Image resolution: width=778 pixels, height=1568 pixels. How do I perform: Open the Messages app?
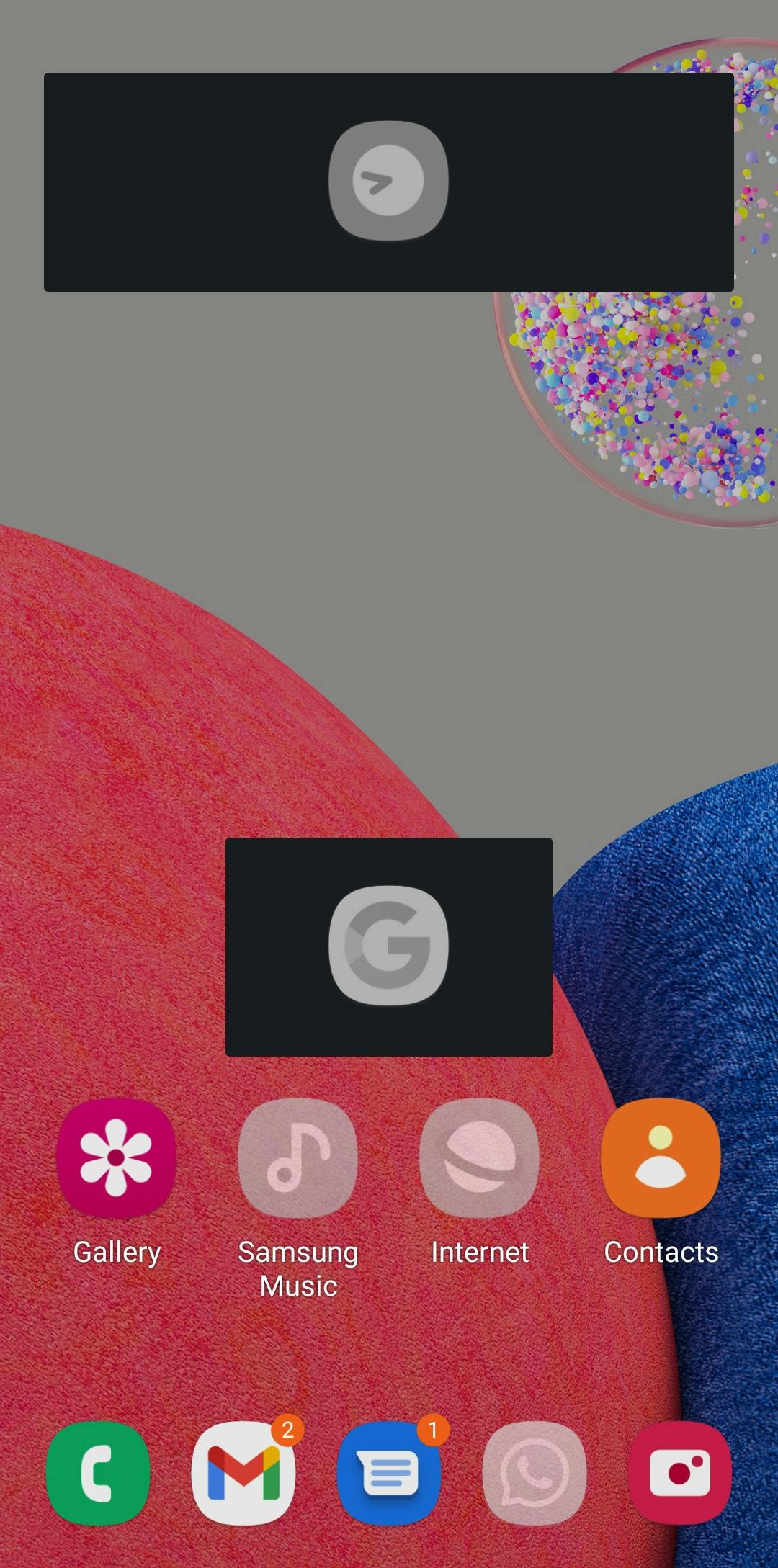[x=389, y=1473]
